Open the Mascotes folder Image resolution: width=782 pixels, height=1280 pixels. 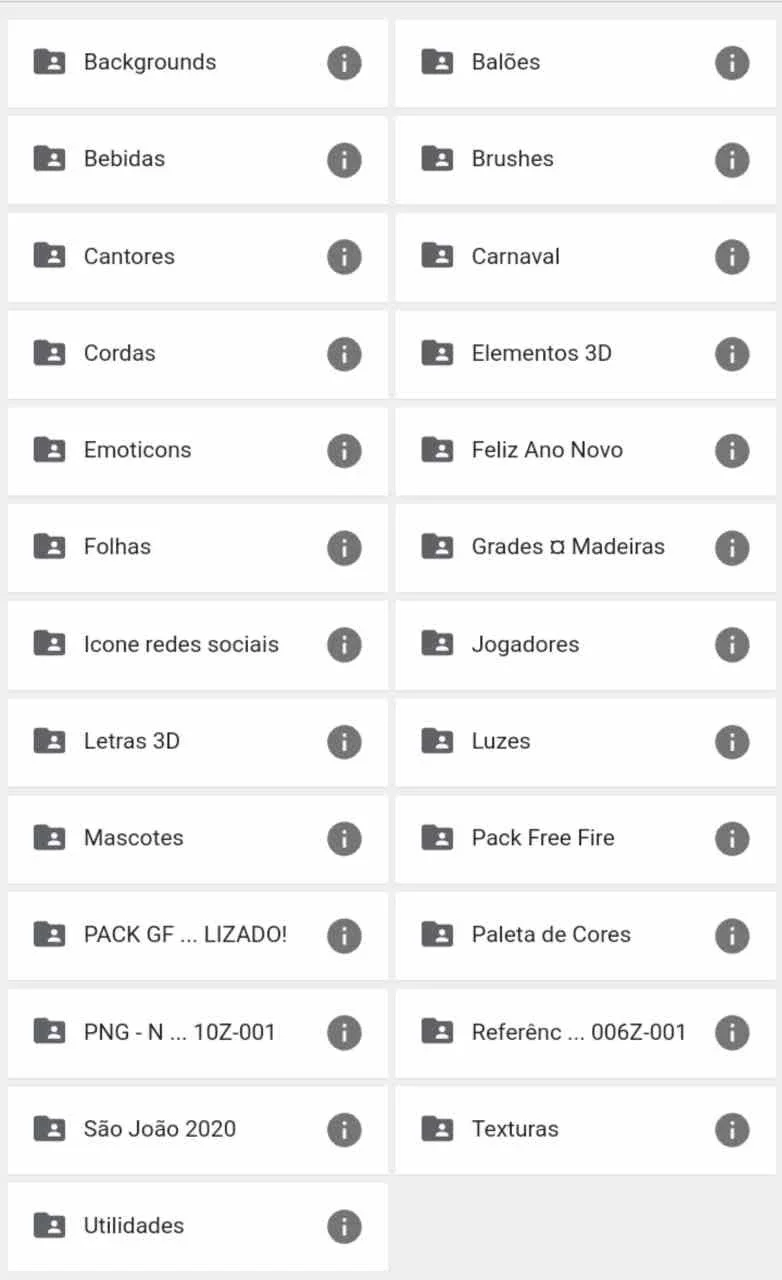coord(197,839)
